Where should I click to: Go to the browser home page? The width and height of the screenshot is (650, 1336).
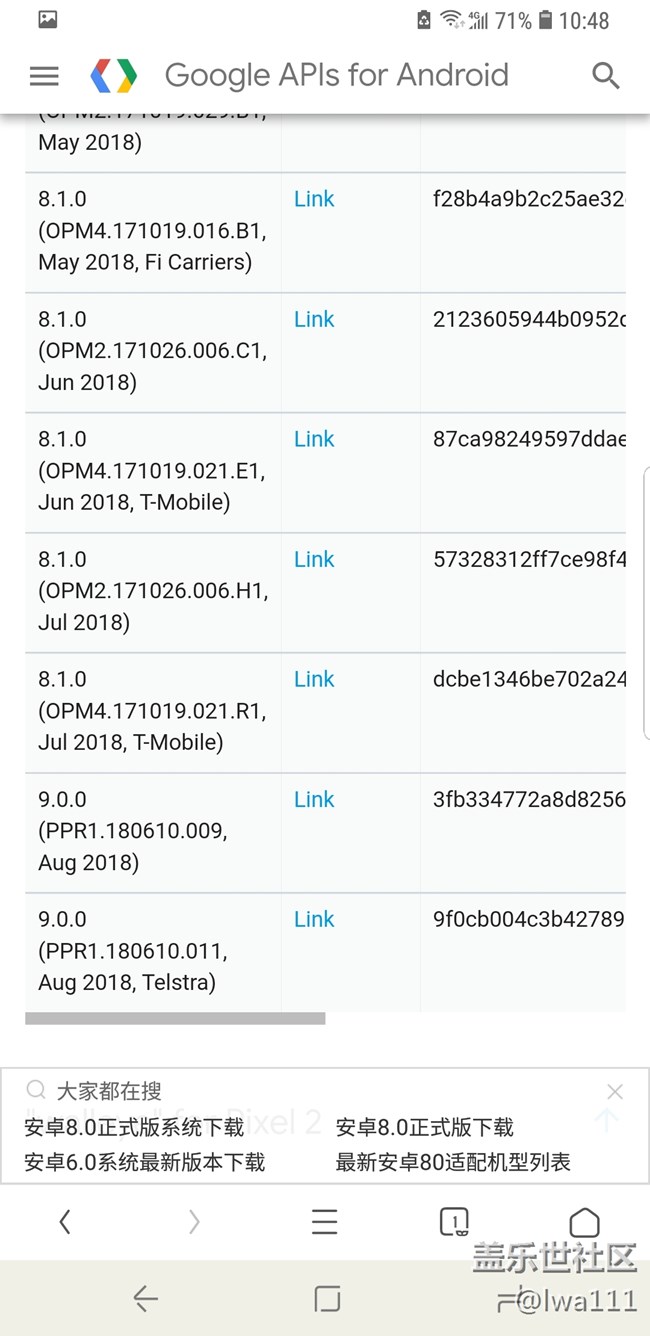pyautogui.click(x=584, y=1221)
